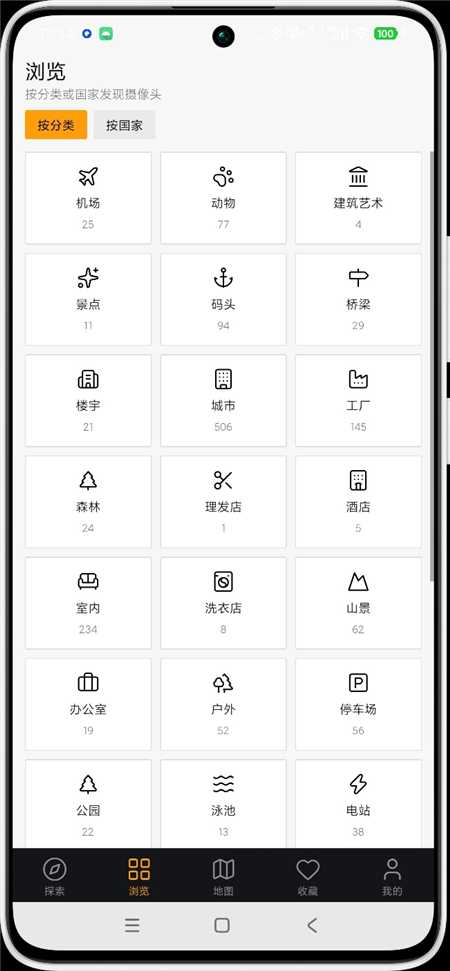Open the 泳池 category card
The width and height of the screenshot is (450, 971).
point(223,804)
